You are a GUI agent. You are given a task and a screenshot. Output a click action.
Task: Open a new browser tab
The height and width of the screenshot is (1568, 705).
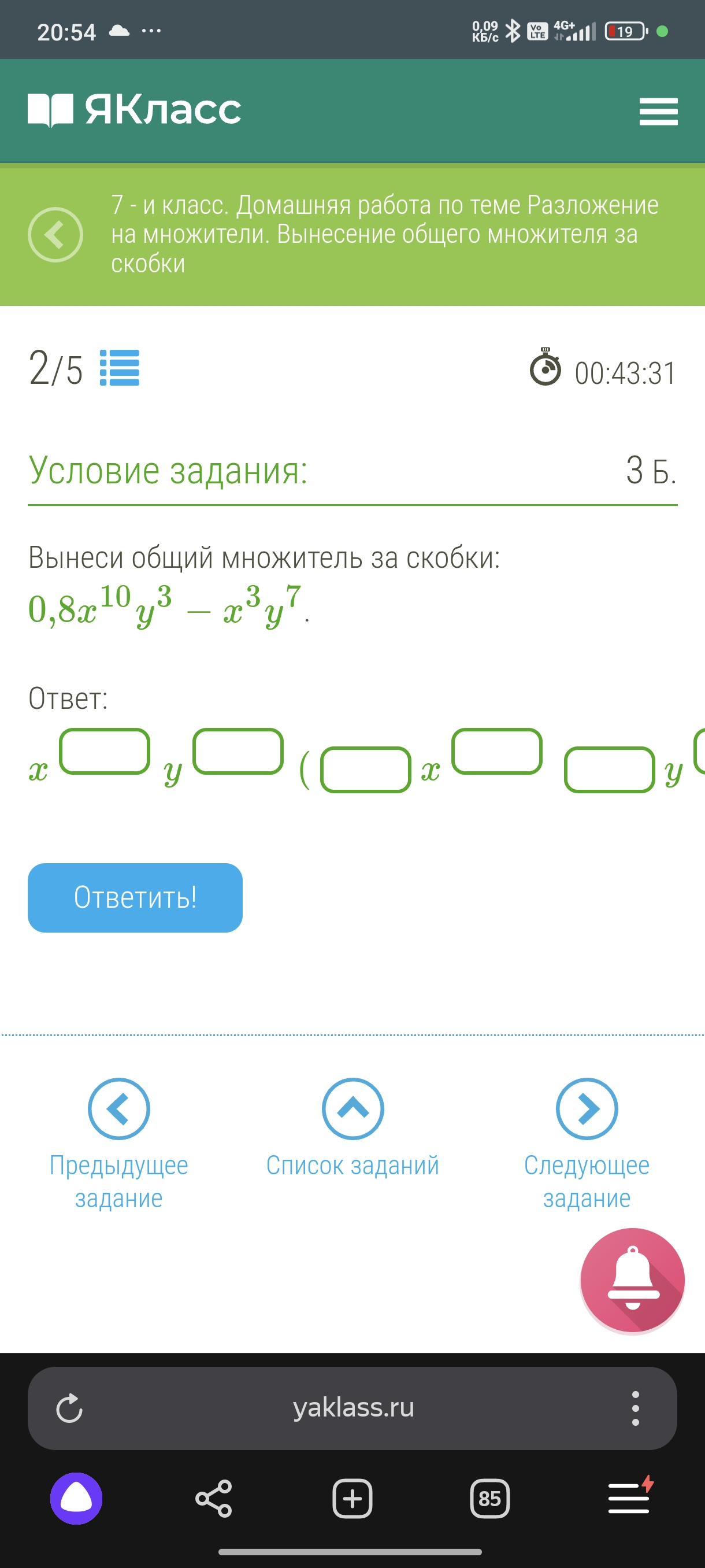(352, 1498)
